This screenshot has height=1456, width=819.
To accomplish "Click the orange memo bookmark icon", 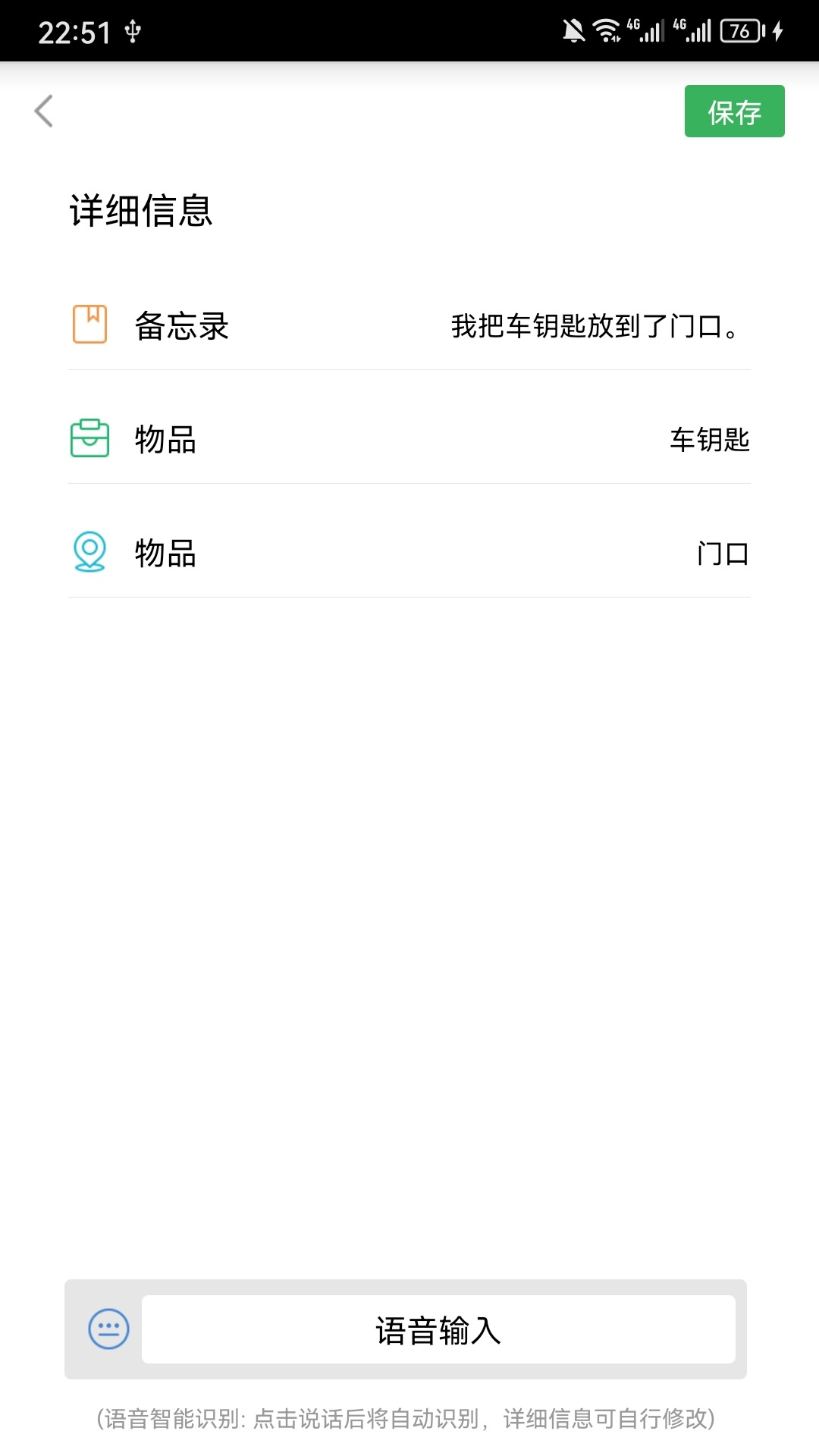I will [x=89, y=324].
